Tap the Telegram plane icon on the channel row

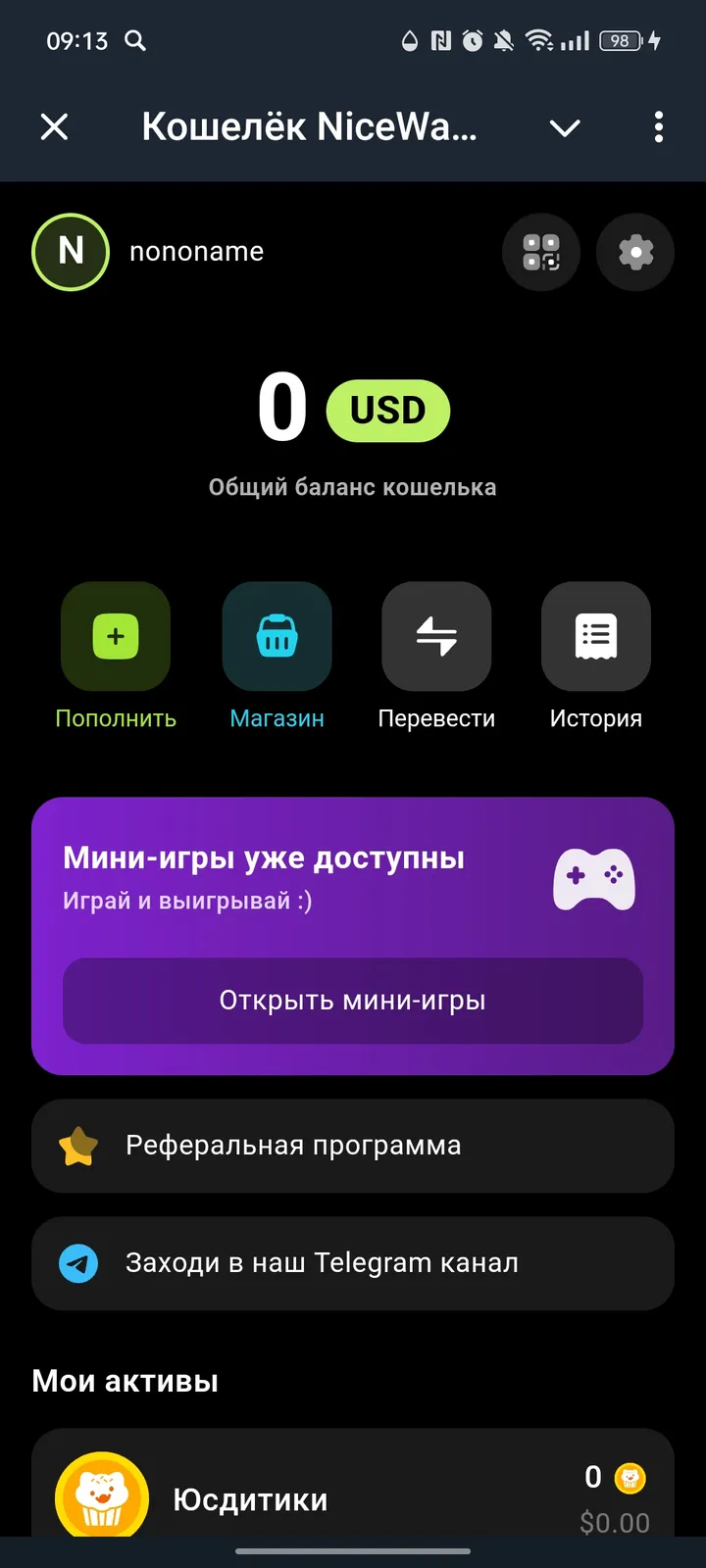pyautogui.click(x=79, y=1263)
